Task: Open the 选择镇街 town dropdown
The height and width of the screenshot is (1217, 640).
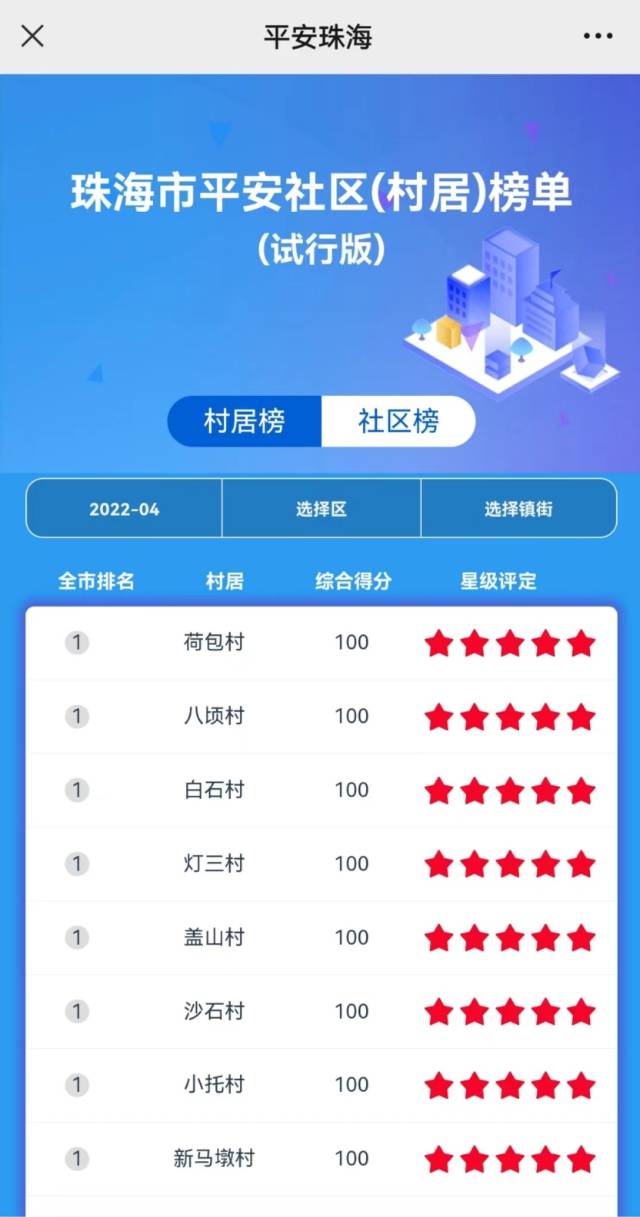Action: 518,508
